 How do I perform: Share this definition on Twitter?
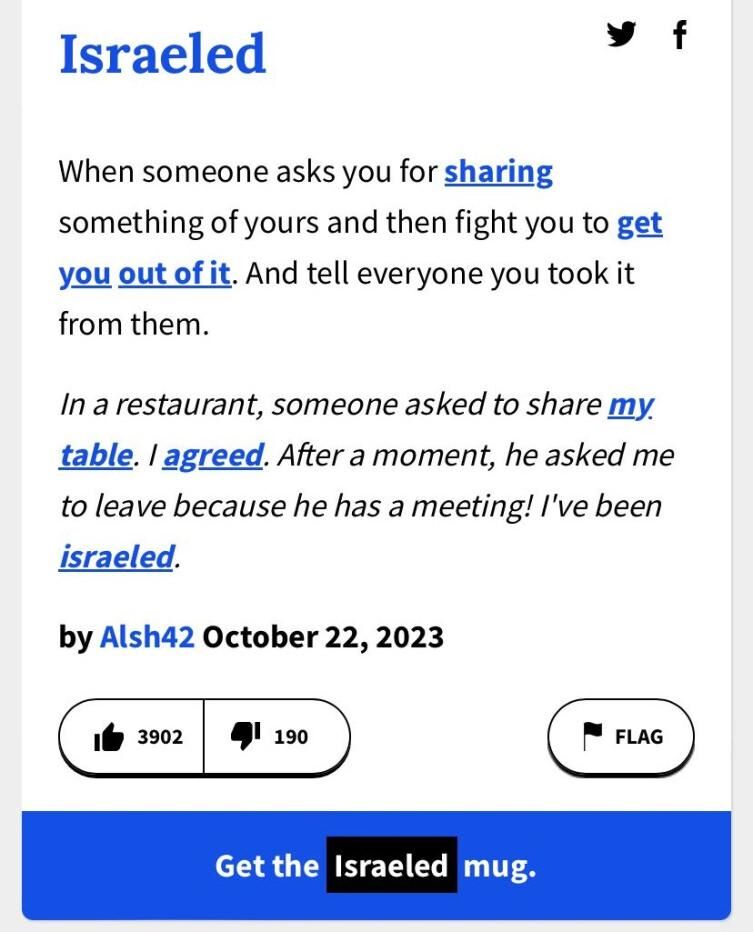[621, 36]
